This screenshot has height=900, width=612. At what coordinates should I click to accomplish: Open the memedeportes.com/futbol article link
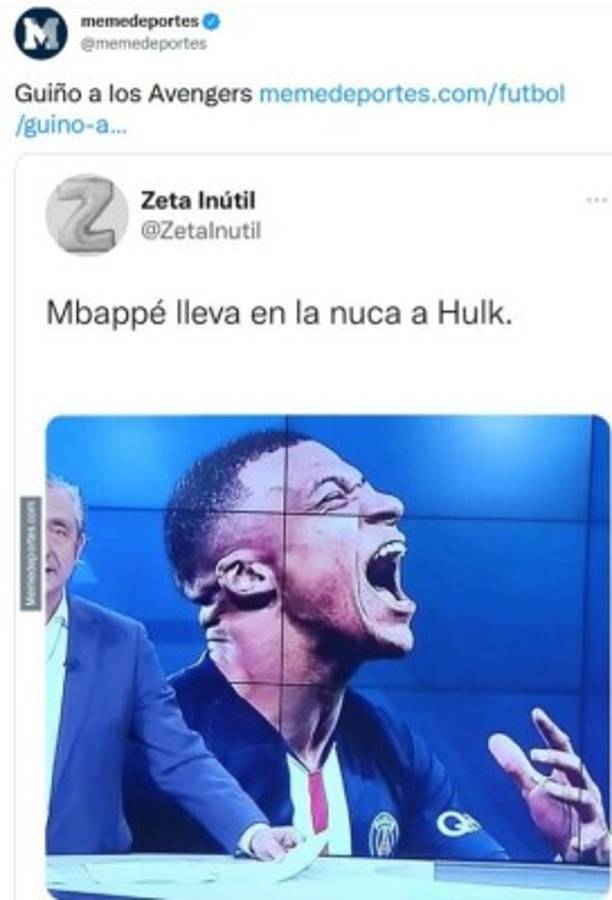point(411,94)
